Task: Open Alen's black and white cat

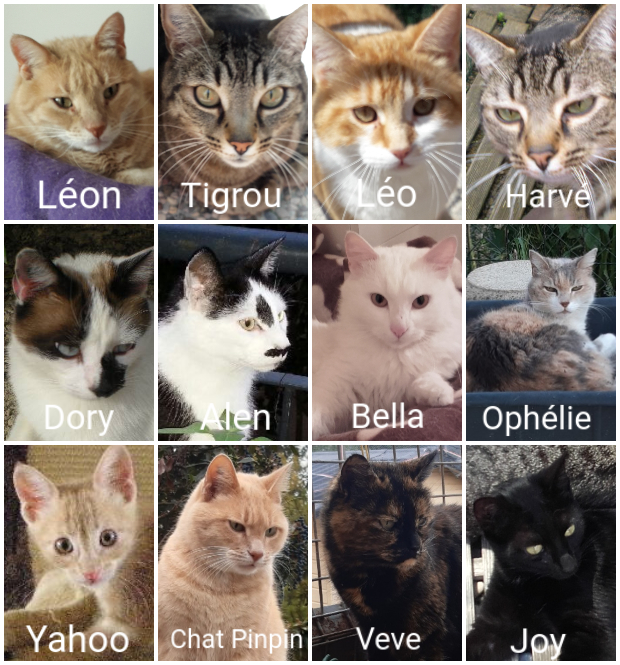Action: click(x=233, y=332)
